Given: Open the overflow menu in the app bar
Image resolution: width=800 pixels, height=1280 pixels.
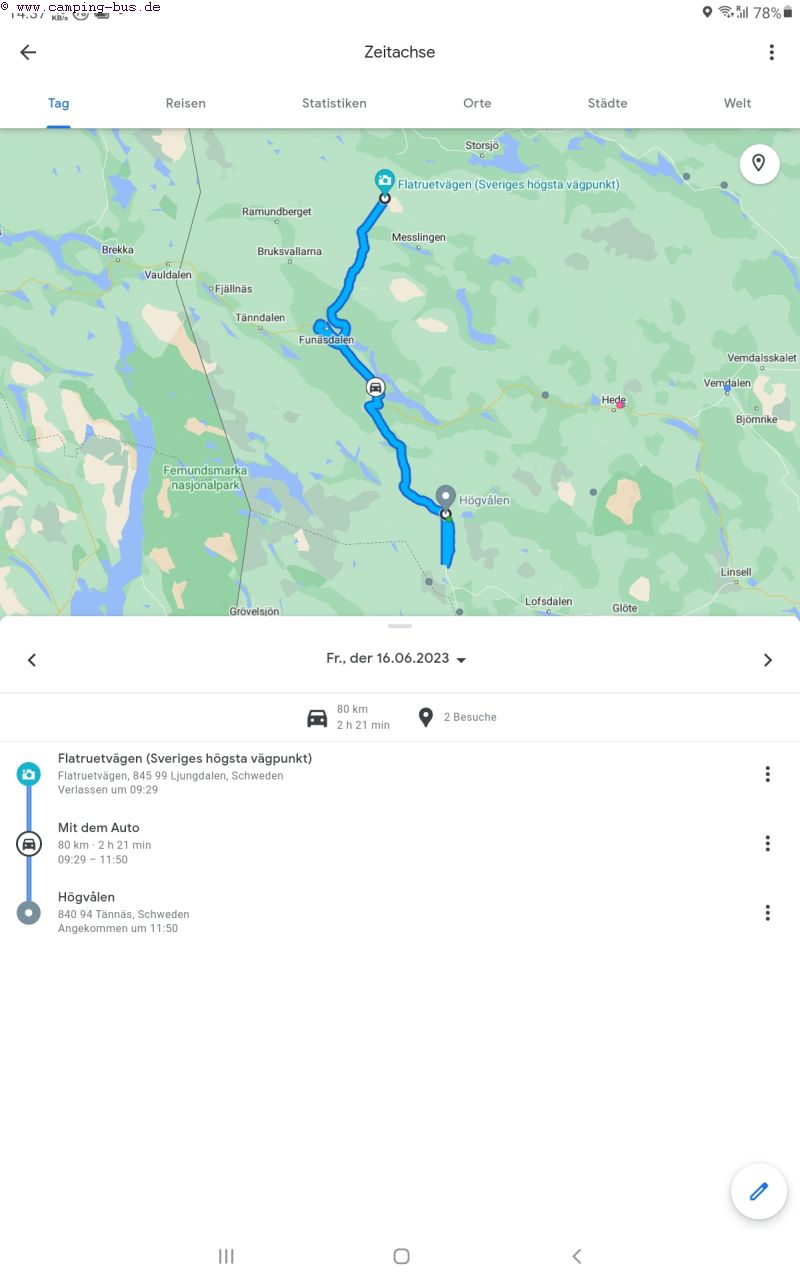Looking at the screenshot, I should [x=771, y=53].
